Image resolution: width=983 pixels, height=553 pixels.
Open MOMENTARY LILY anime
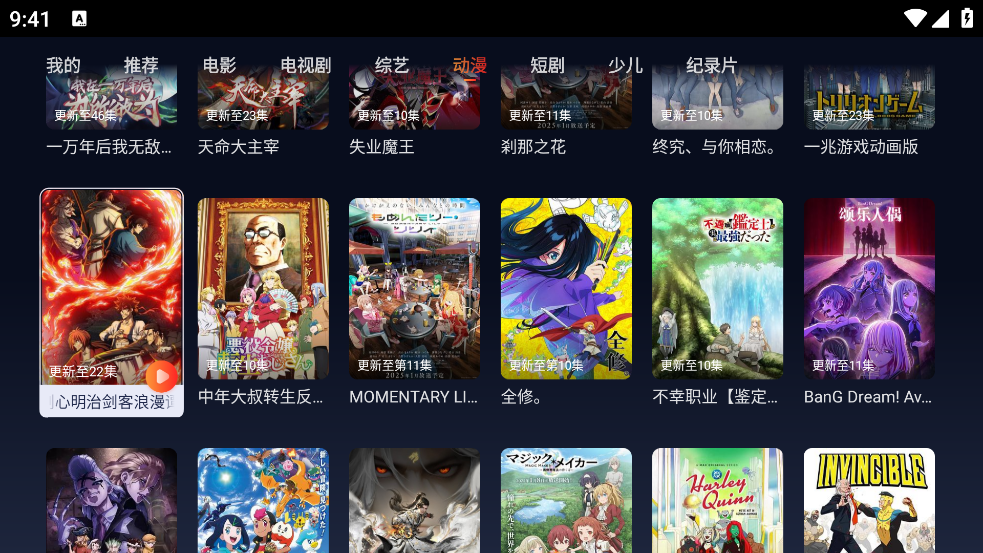(414, 288)
